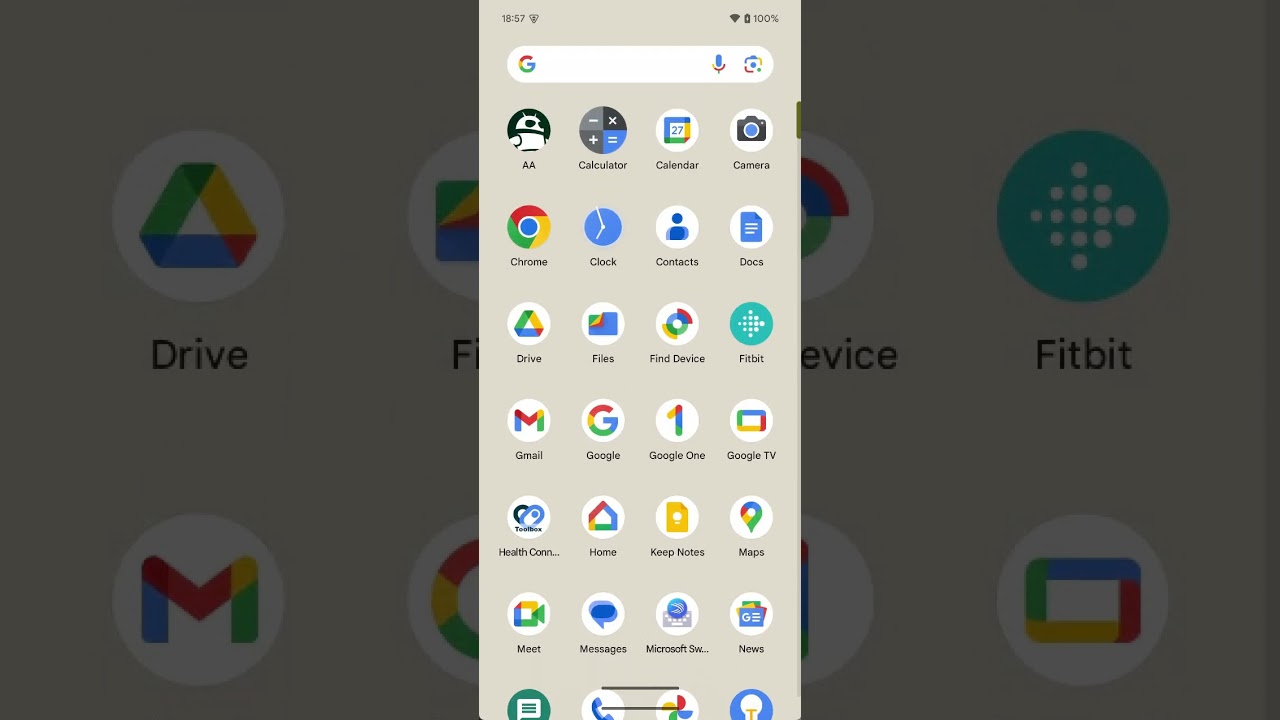Open the Clock app
This screenshot has height=720, width=1280.
pos(603,228)
